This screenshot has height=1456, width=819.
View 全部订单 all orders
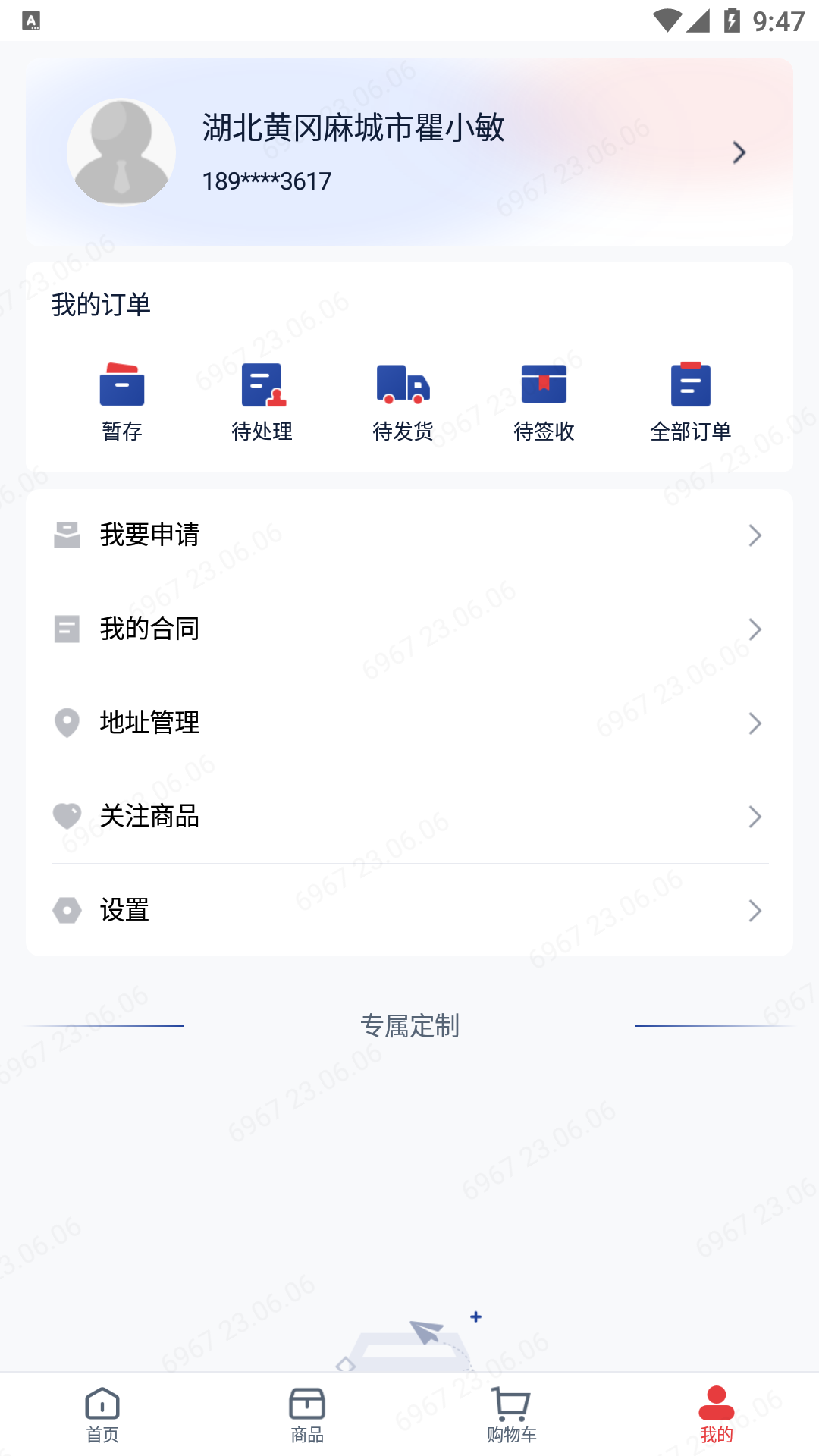pos(690,402)
